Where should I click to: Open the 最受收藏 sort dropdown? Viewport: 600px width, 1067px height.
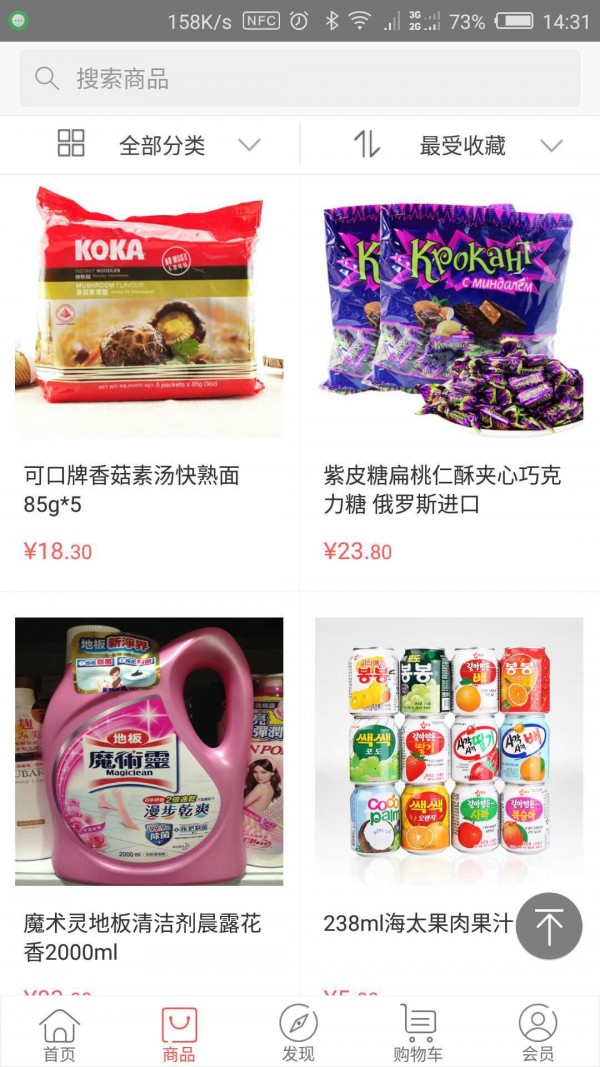[460, 146]
